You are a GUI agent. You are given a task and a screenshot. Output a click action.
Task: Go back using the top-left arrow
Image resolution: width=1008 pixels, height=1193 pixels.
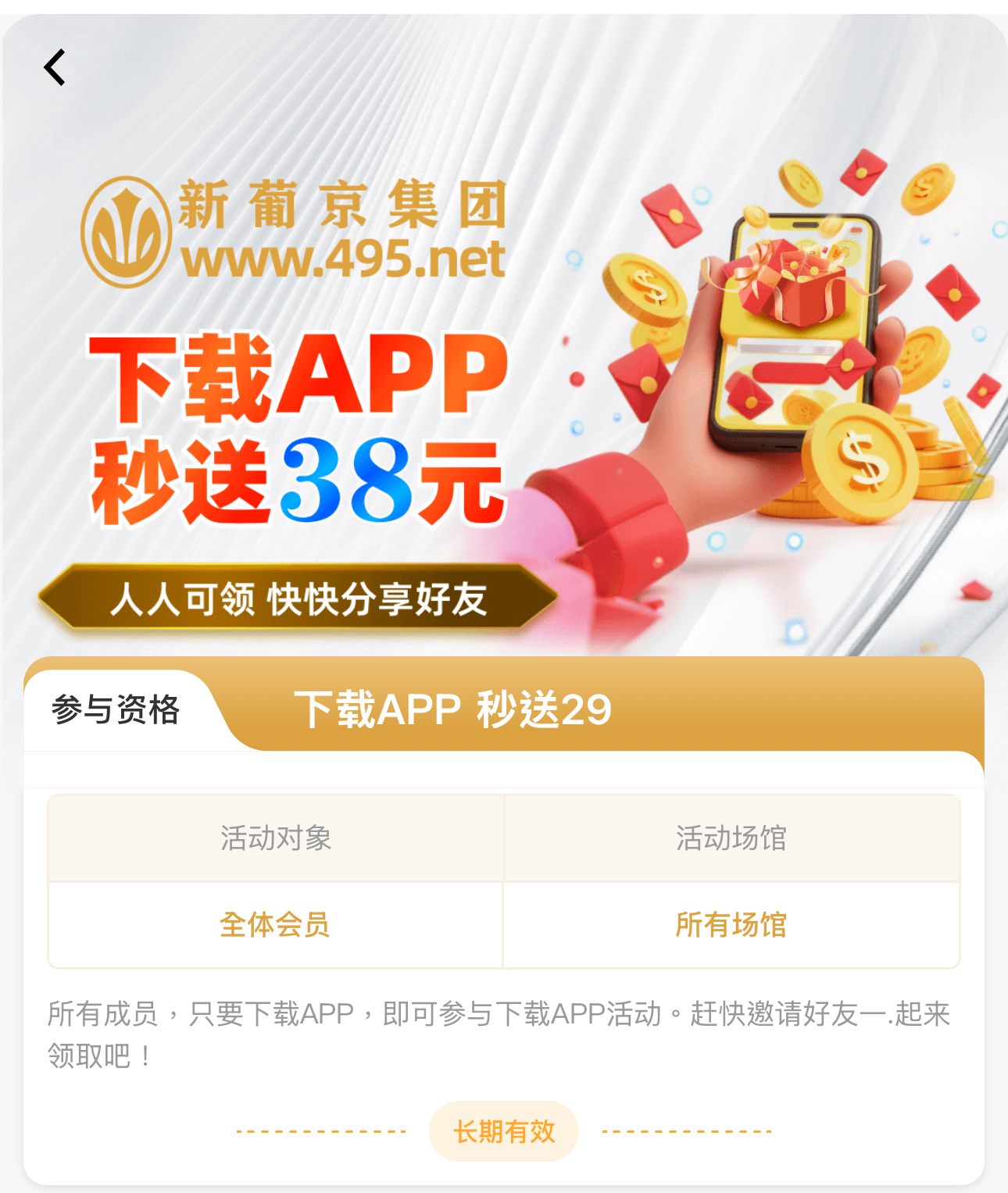[55, 67]
